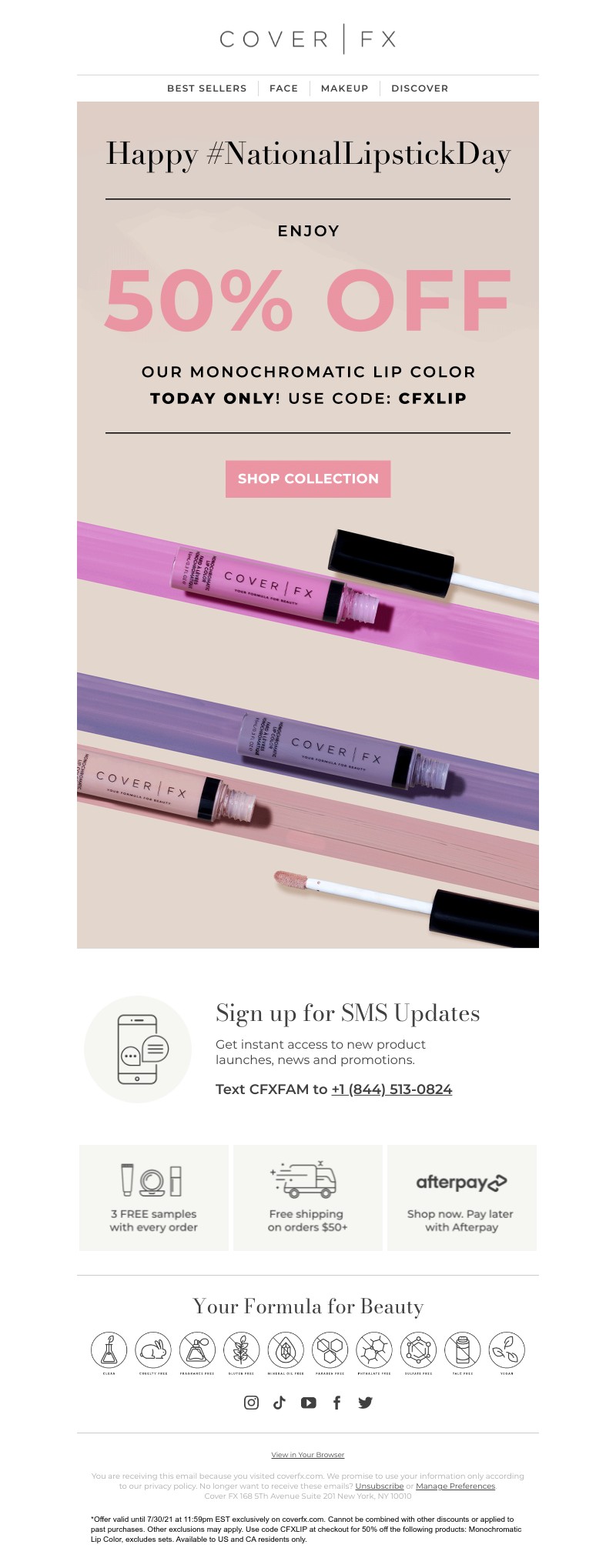Select the Discover menu link
The image size is (616, 1568).
click(419, 88)
